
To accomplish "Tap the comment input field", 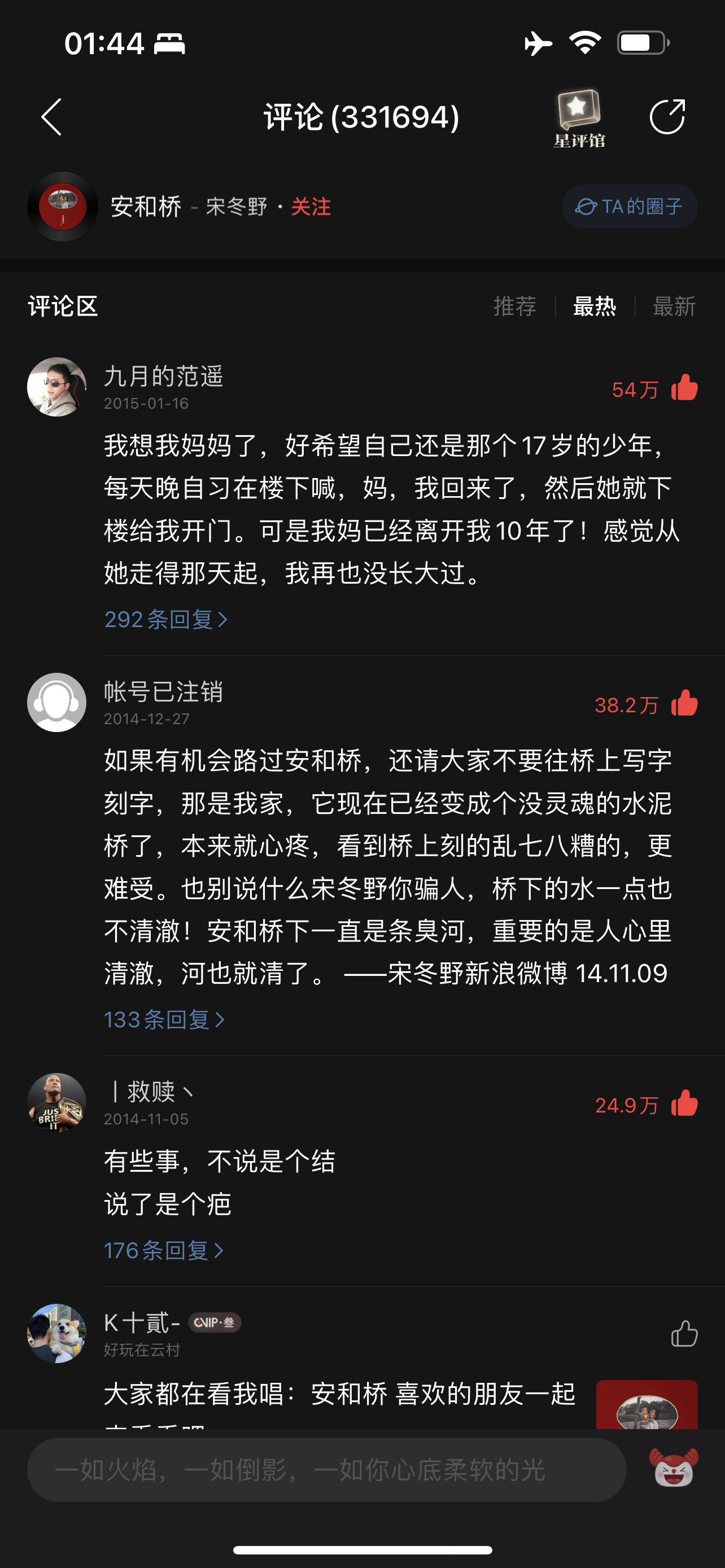I will point(327,1470).
